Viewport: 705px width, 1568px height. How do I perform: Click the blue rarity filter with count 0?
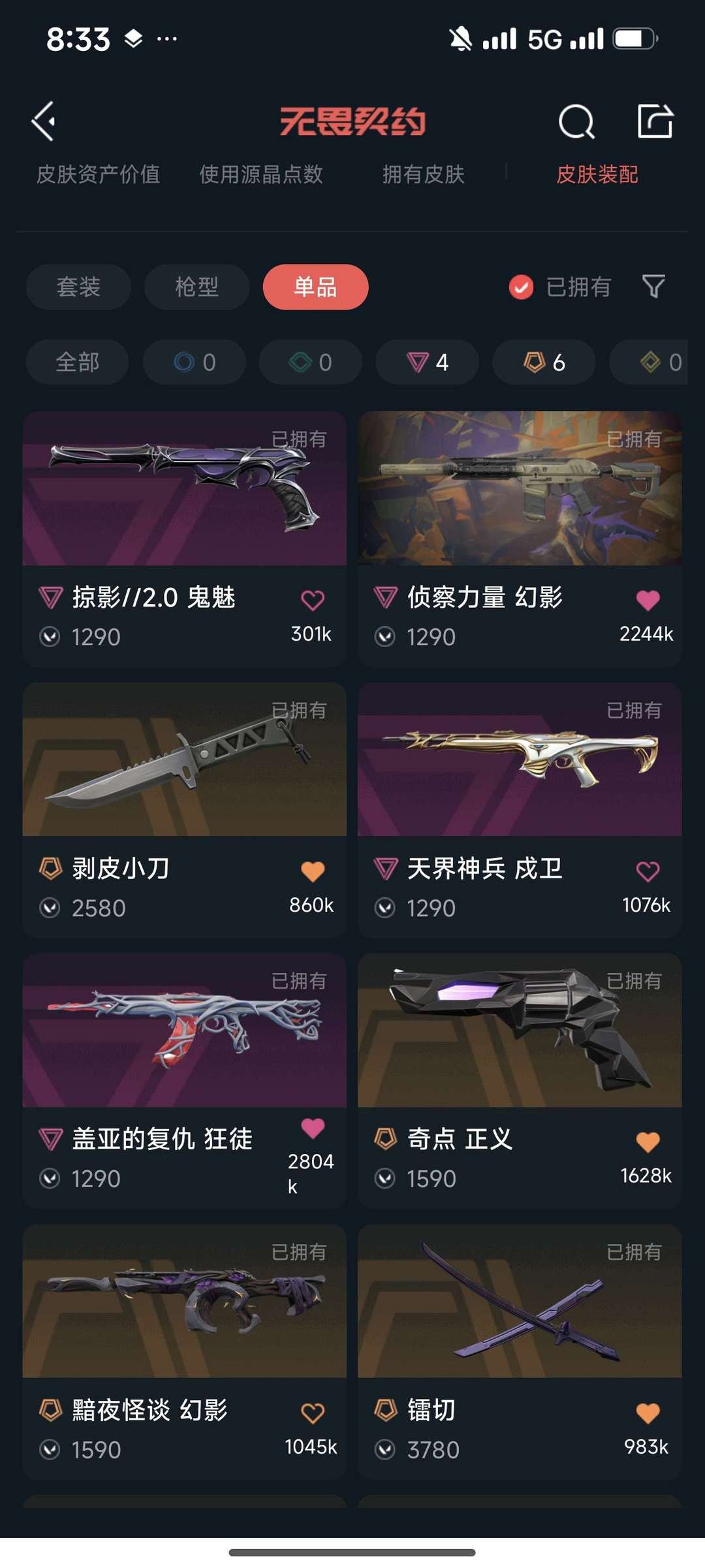click(194, 362)
